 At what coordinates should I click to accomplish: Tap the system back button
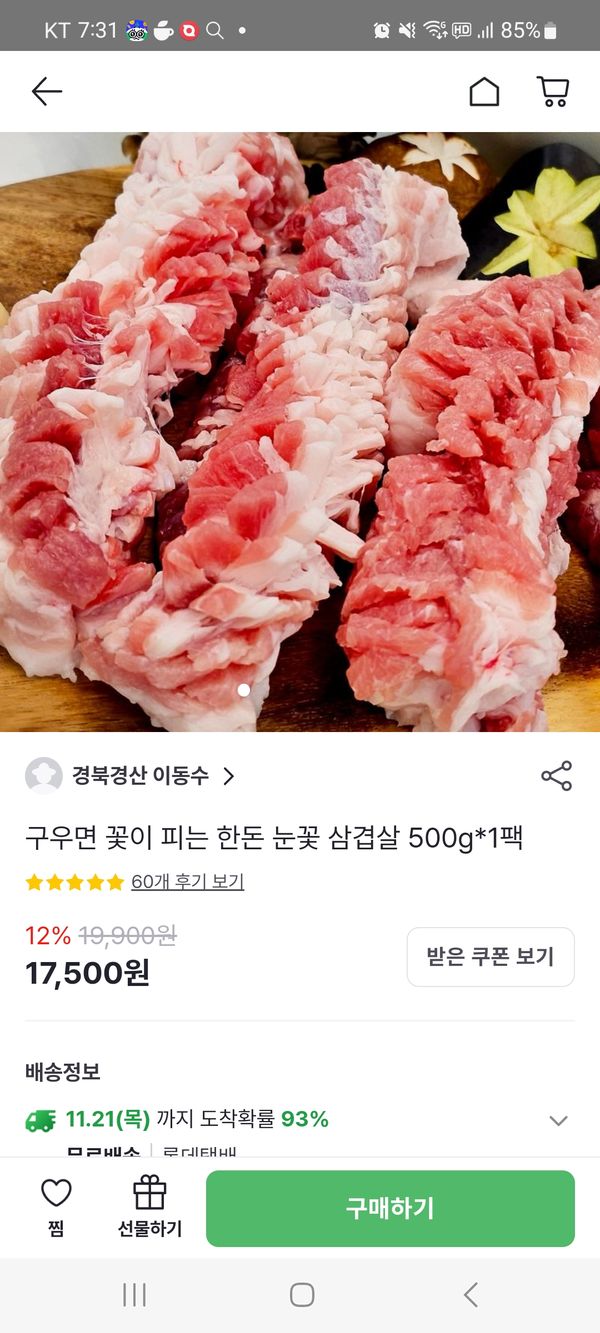pyautogui.click(x=470, y=1295)
